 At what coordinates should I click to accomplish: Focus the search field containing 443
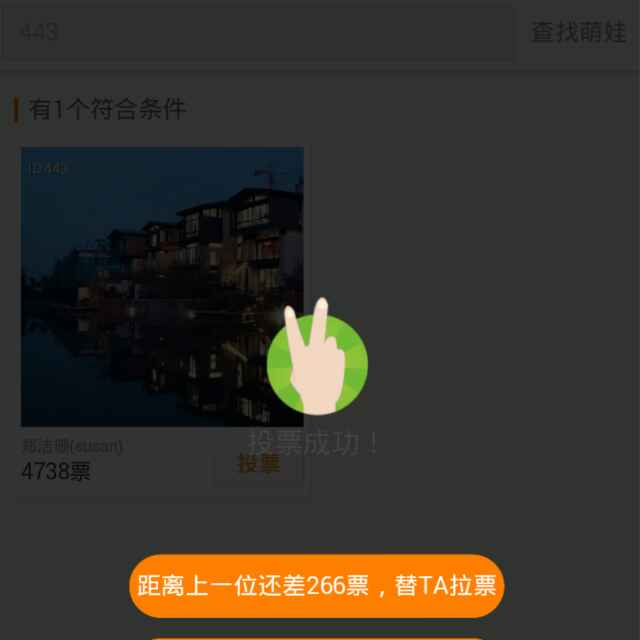coord(256,33)
